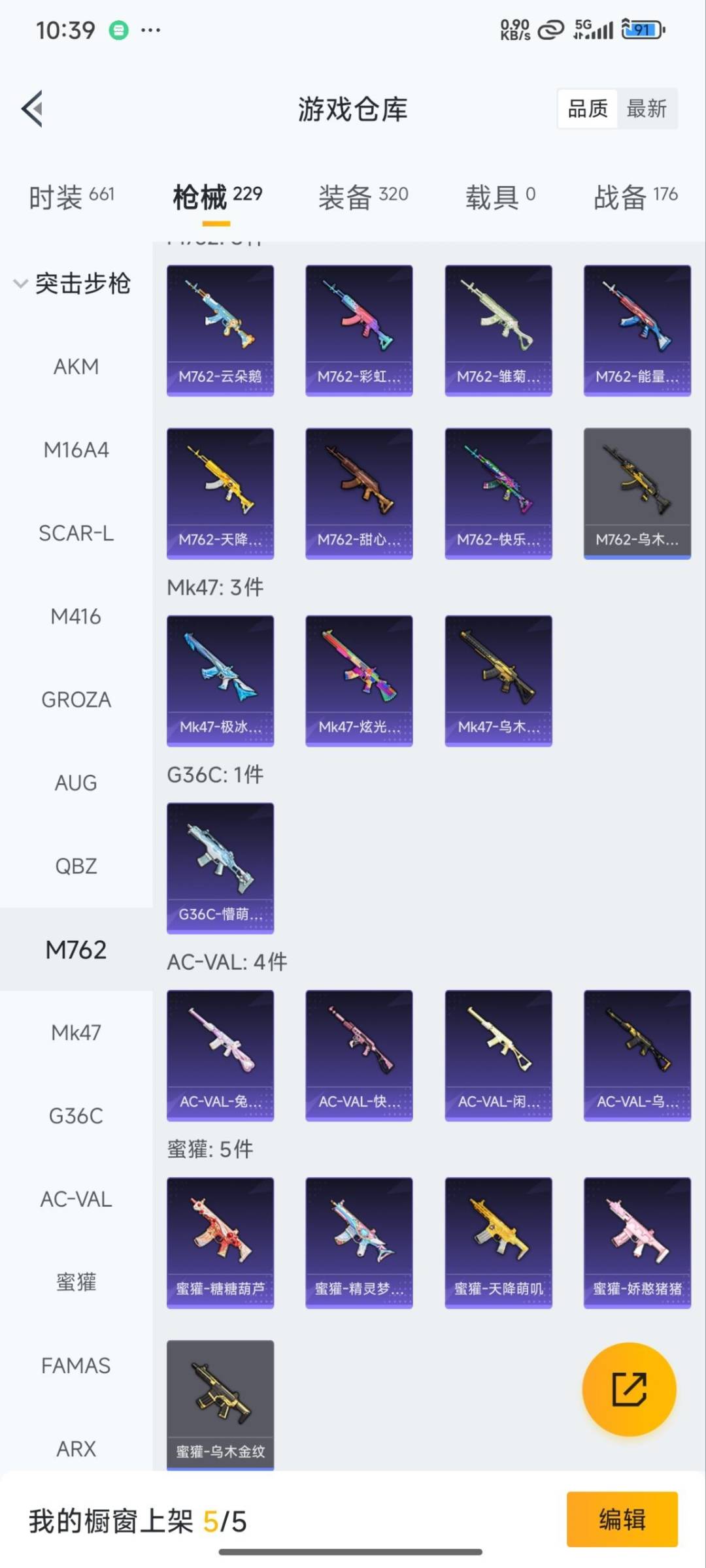
Task: Open the M762-云朵鹅 skin
Action: coord(220,330)
